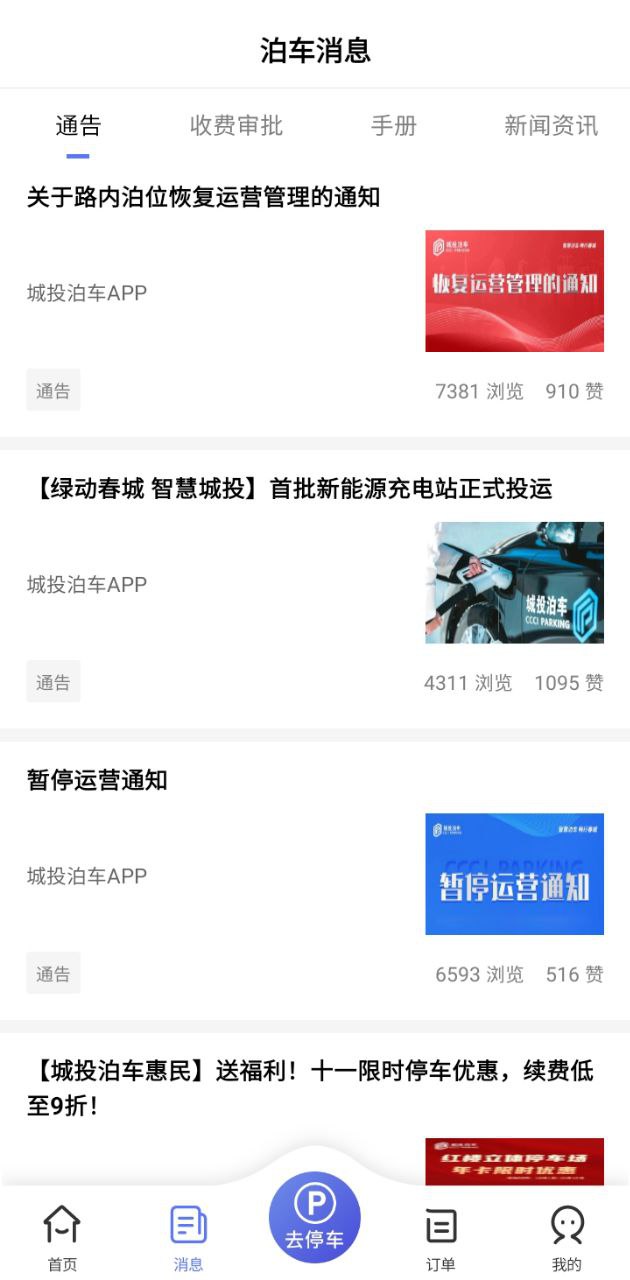Tap the 消息 bottom navigation item
The height and width of the screenshot is (1280, 630).
(188, 1238)
